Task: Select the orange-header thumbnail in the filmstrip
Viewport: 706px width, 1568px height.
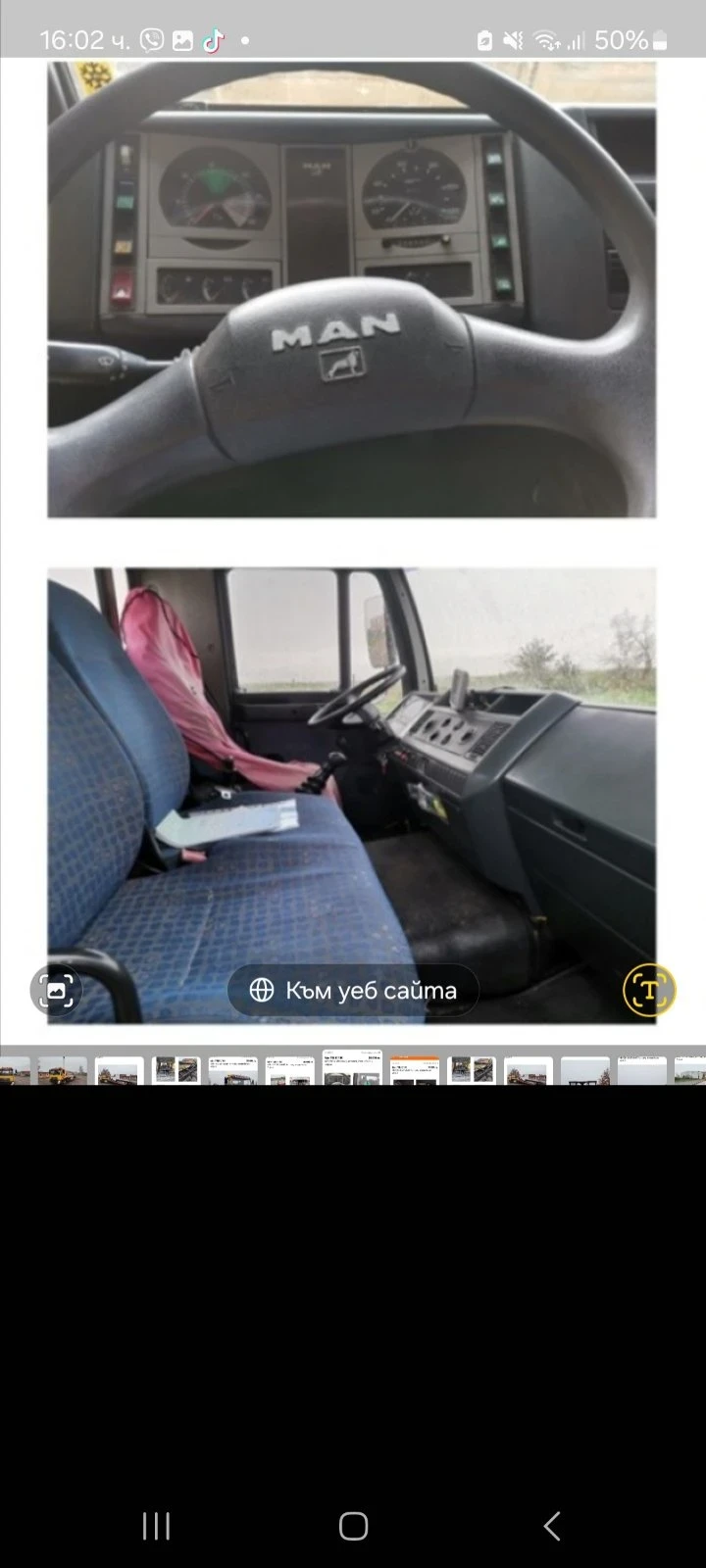Action: 414,1070
